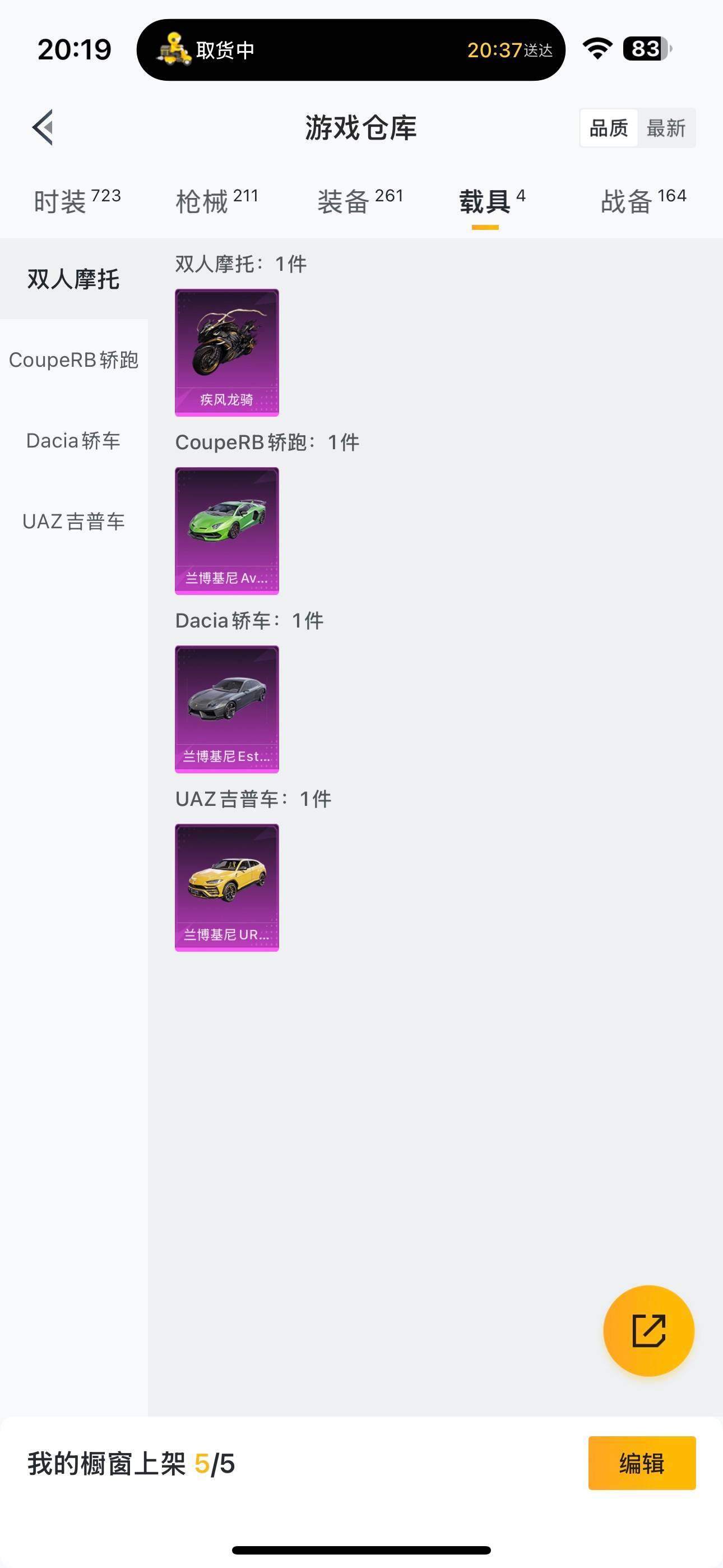Screen dimensions: 723x1568
Task: Switch to the 时装 tab
Action: [x=77, y=201]
